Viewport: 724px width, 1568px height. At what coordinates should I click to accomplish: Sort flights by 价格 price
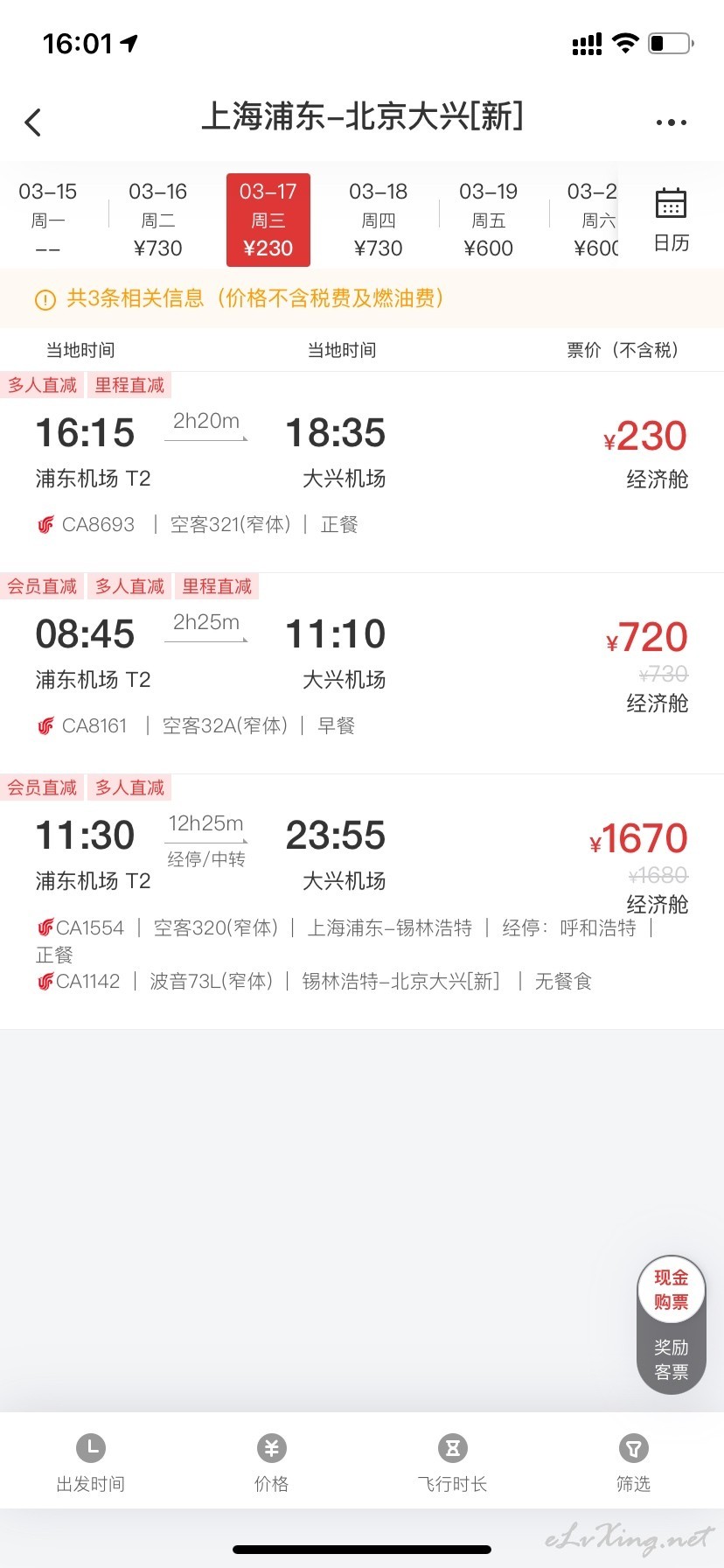click(272, 1464)
